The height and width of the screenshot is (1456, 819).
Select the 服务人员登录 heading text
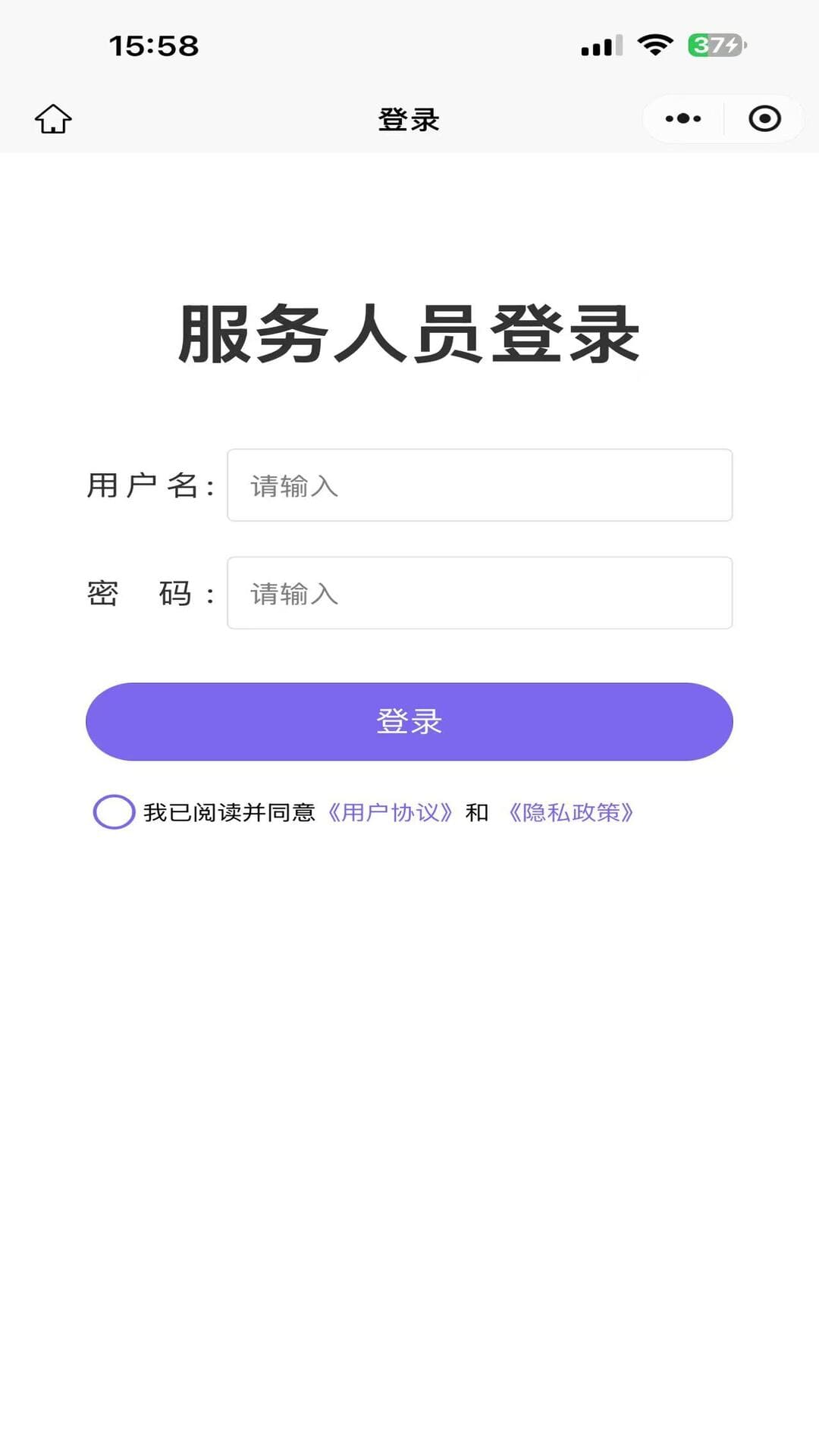click(409, 334)
